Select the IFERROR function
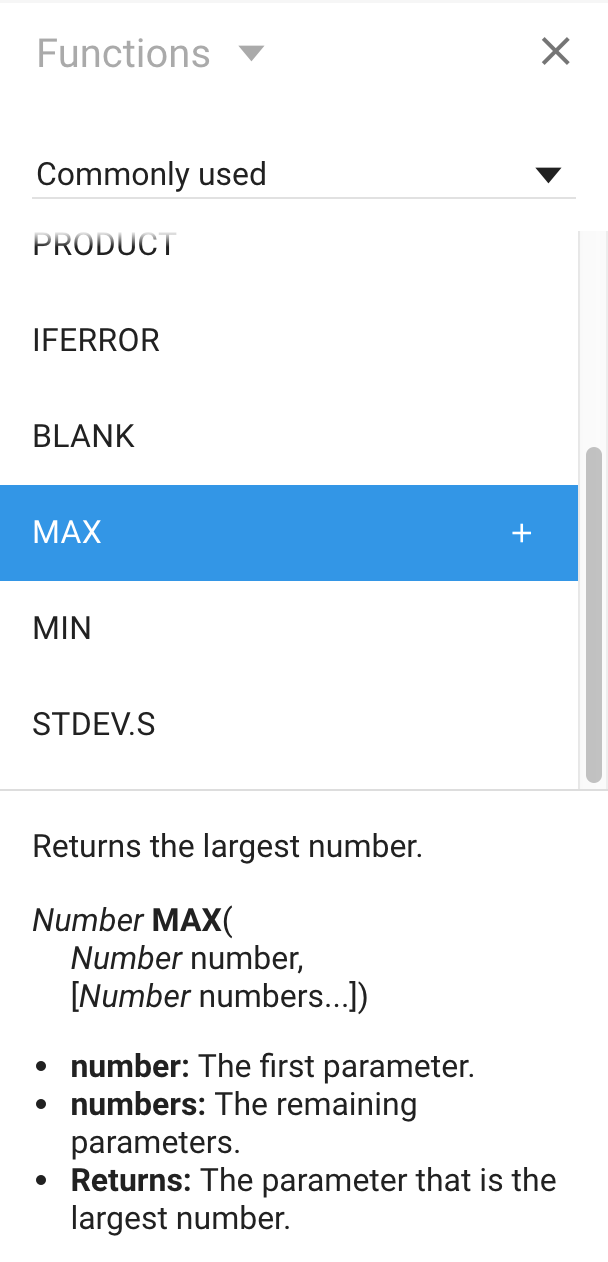Screen dimensions: 608x1262 tap(289, 341)
